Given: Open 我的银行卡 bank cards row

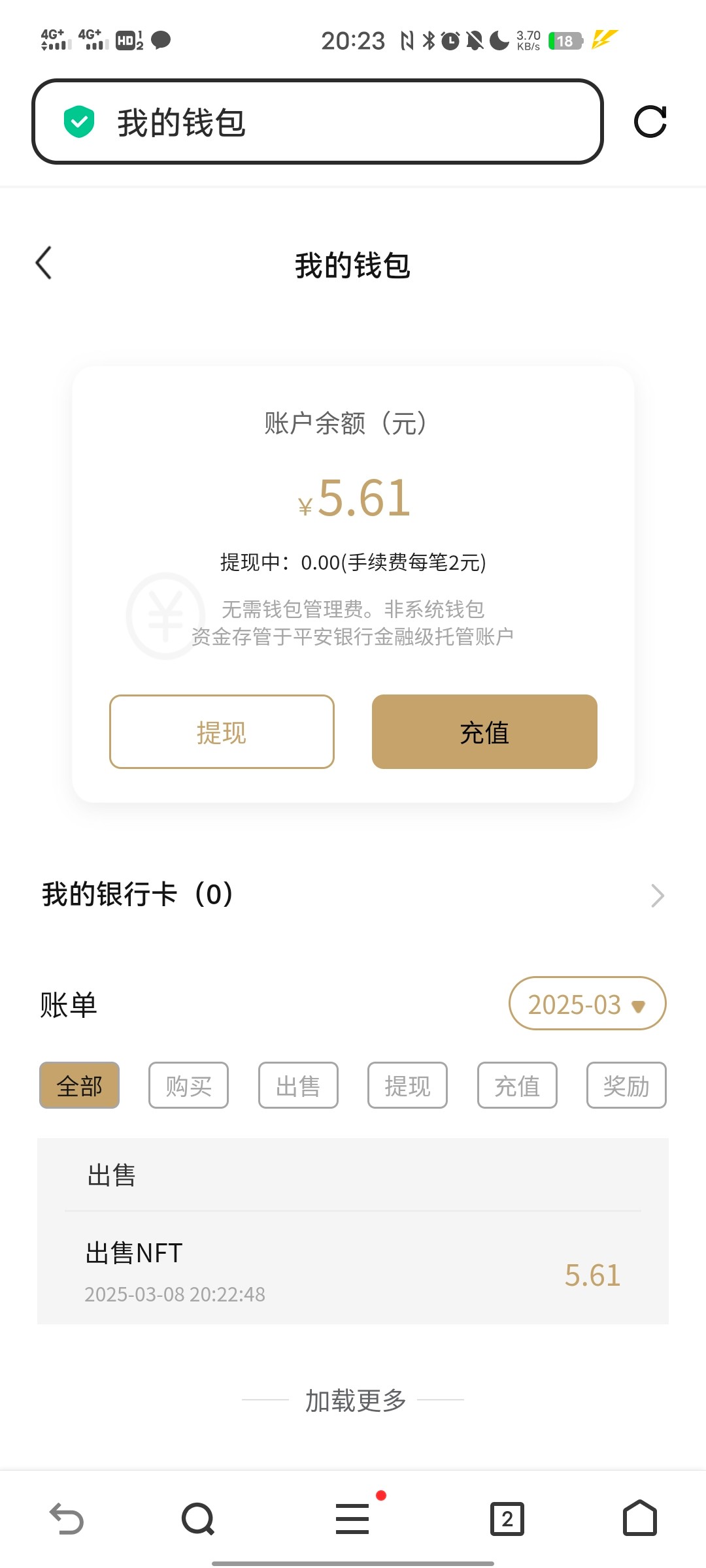Looking at the screenshot, I should tap(353, 895).
